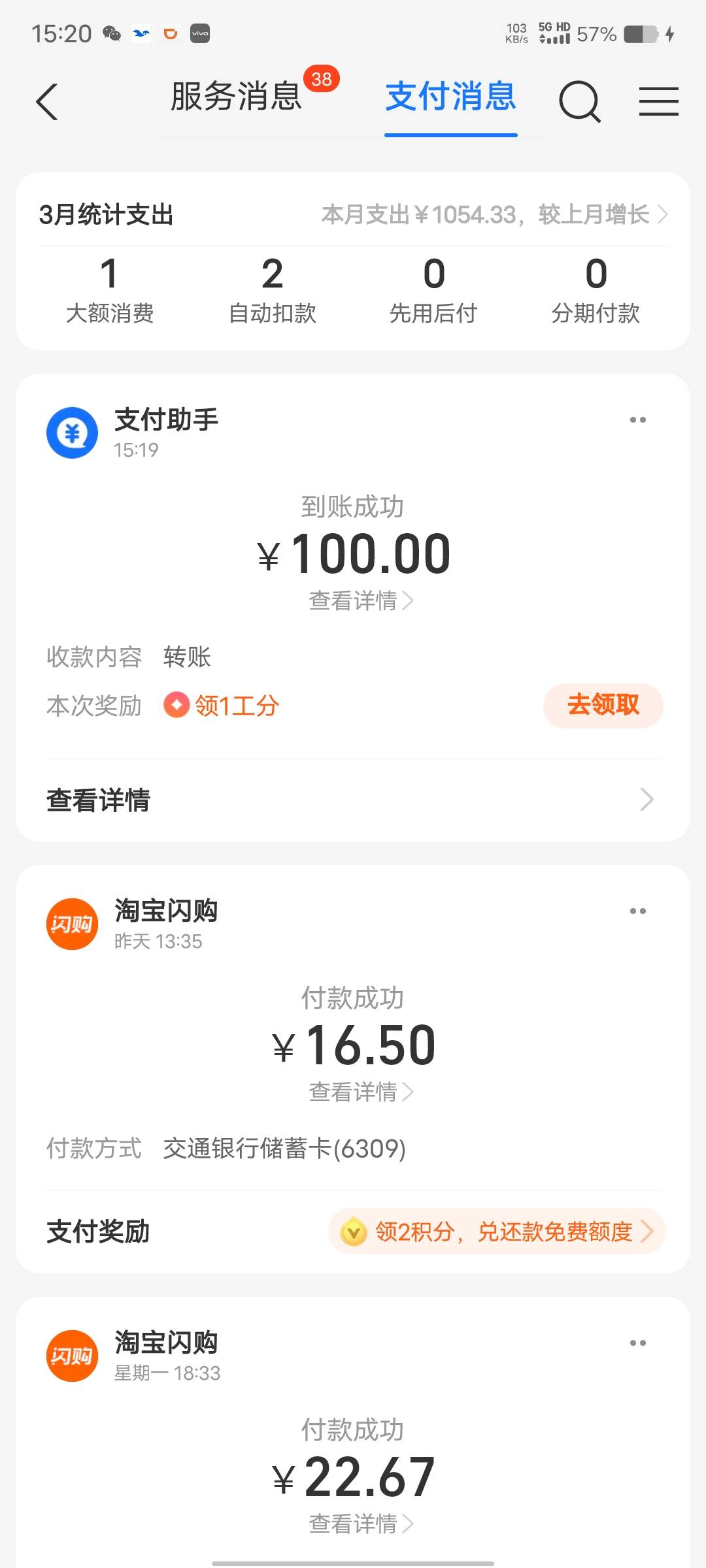Tap 查看详情 link under ¥100.00
706x1568 pixels.
click(x=360, y=600)
